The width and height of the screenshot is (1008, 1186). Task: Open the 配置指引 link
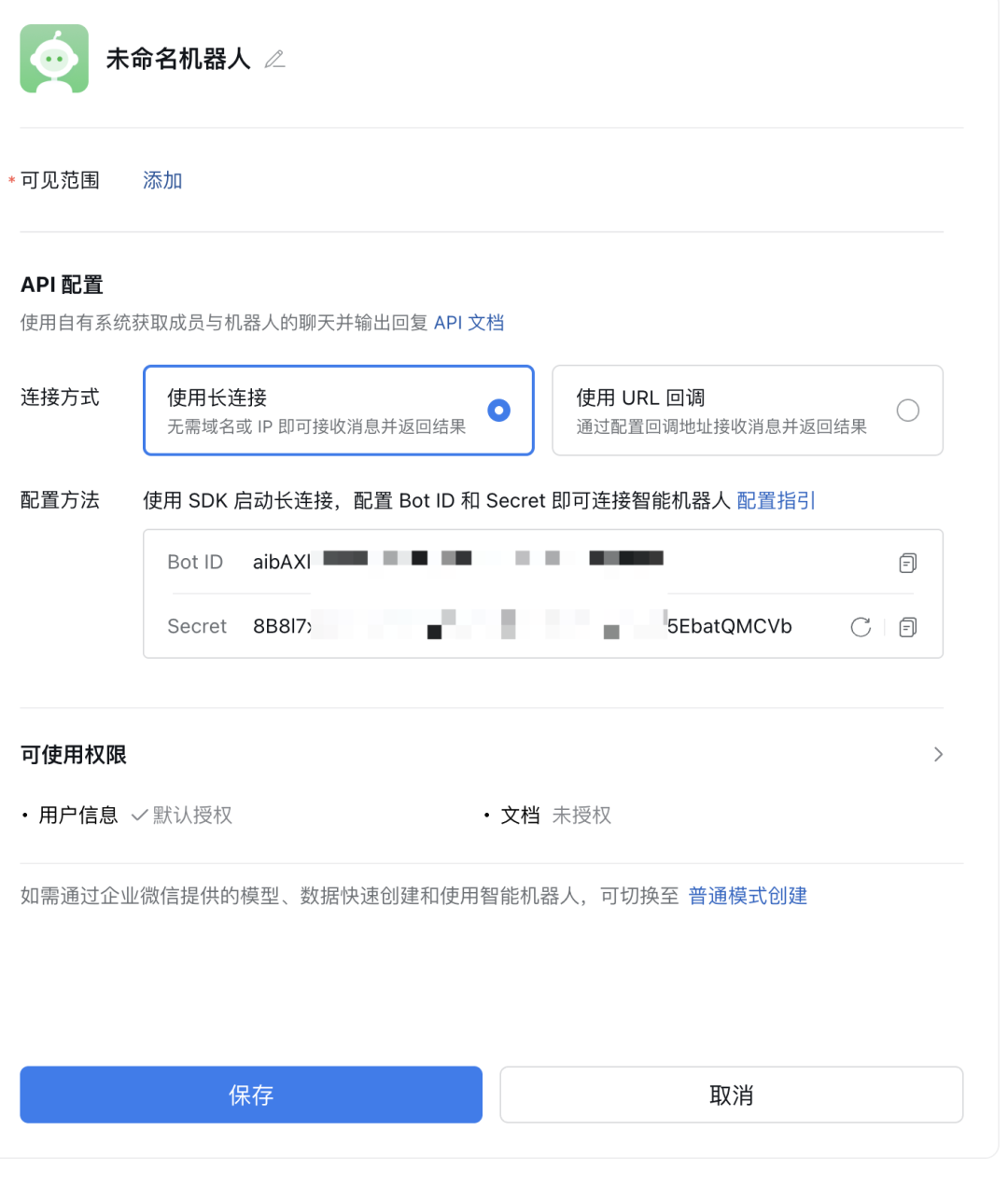coord(776,501)
